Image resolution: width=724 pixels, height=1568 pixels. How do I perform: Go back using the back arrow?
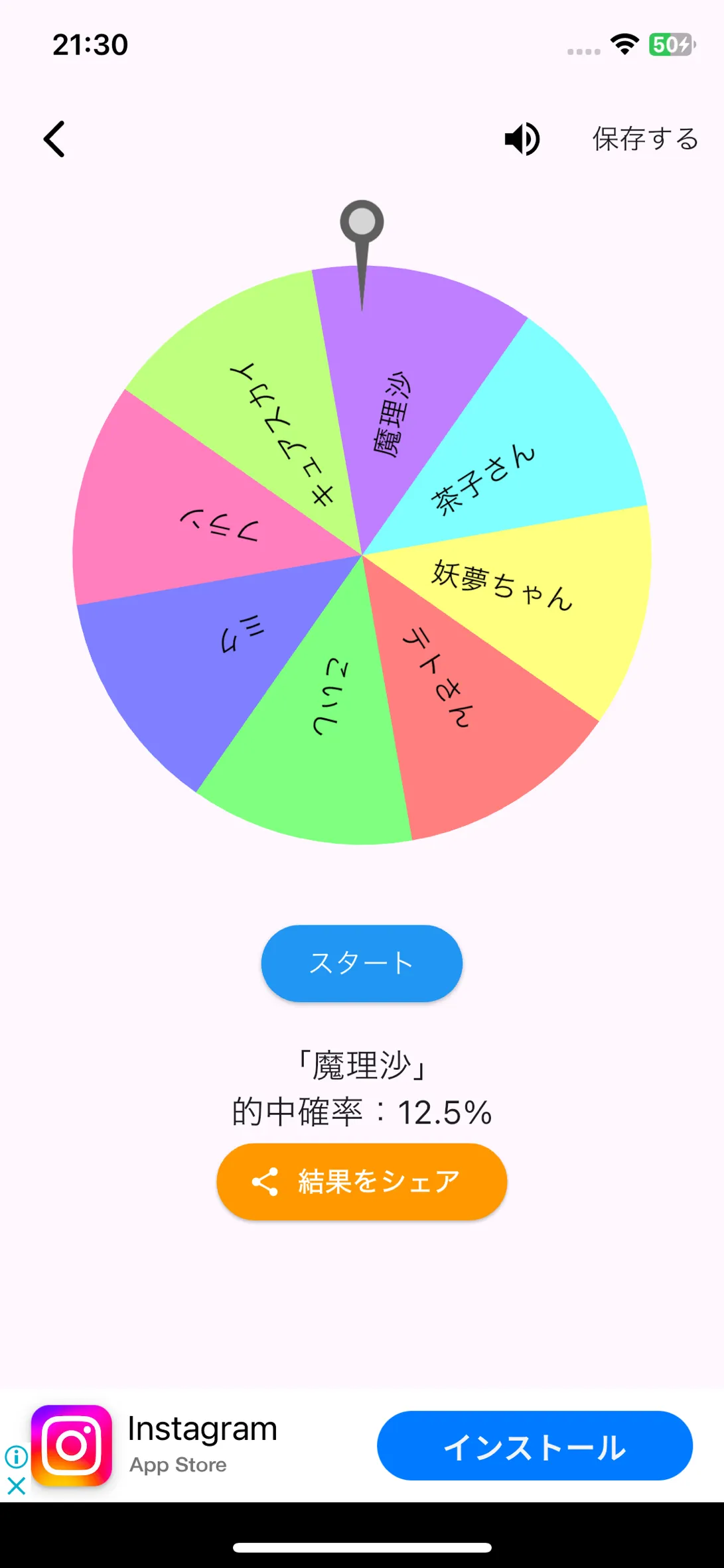pos(54,139)
